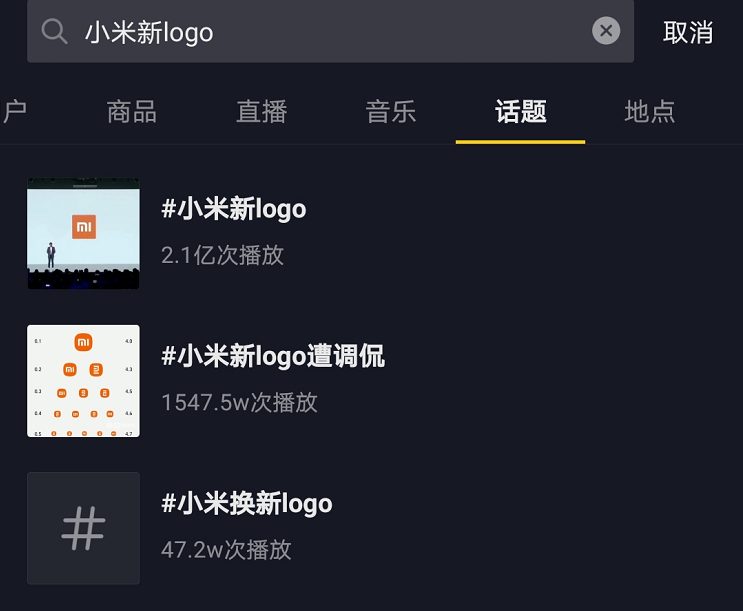
Task: Switch to the 商品 tab
Action: pyautogui.click(x=132, y=111)
